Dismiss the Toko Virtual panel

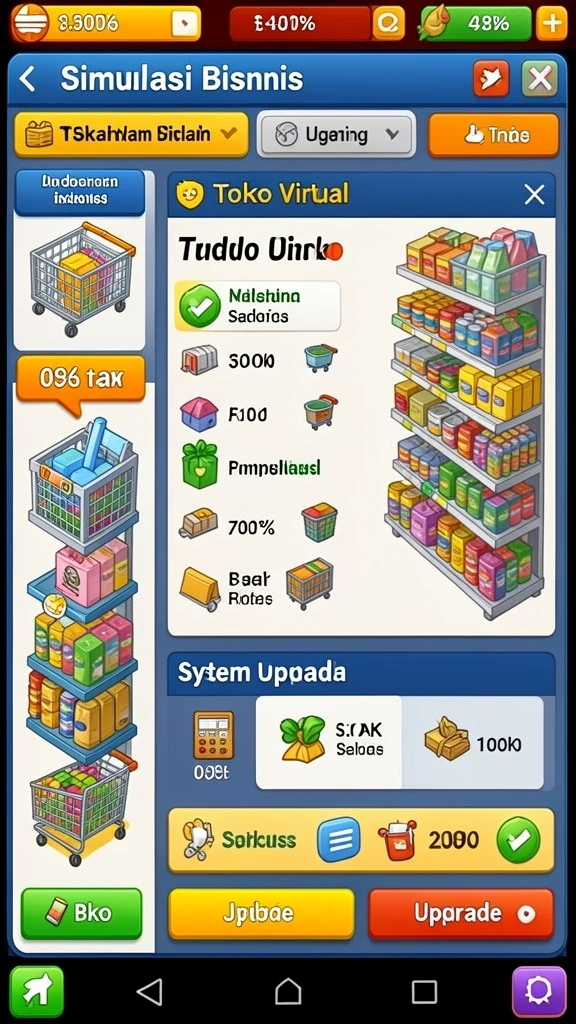(534, 194)
